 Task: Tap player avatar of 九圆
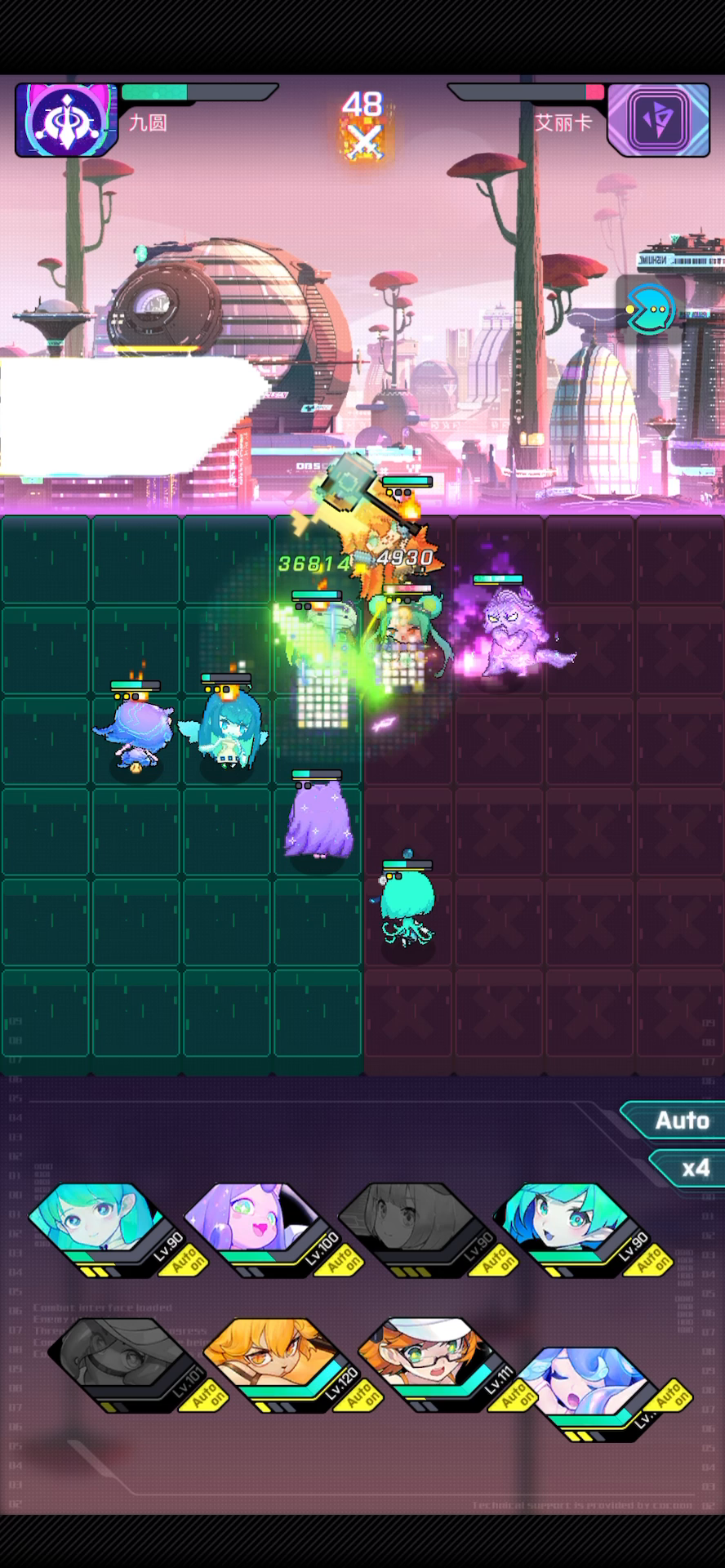(66, 120)
